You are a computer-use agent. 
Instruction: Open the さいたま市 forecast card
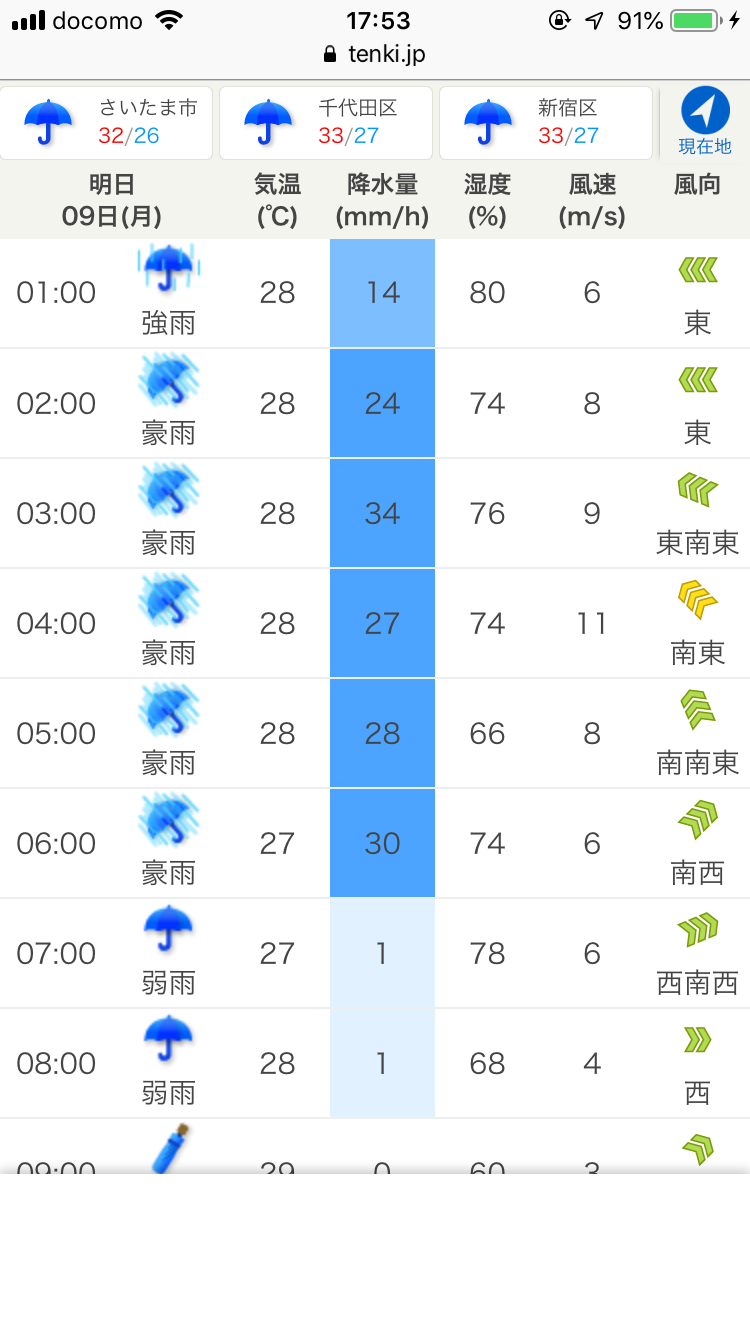click(x=106, y=123)
